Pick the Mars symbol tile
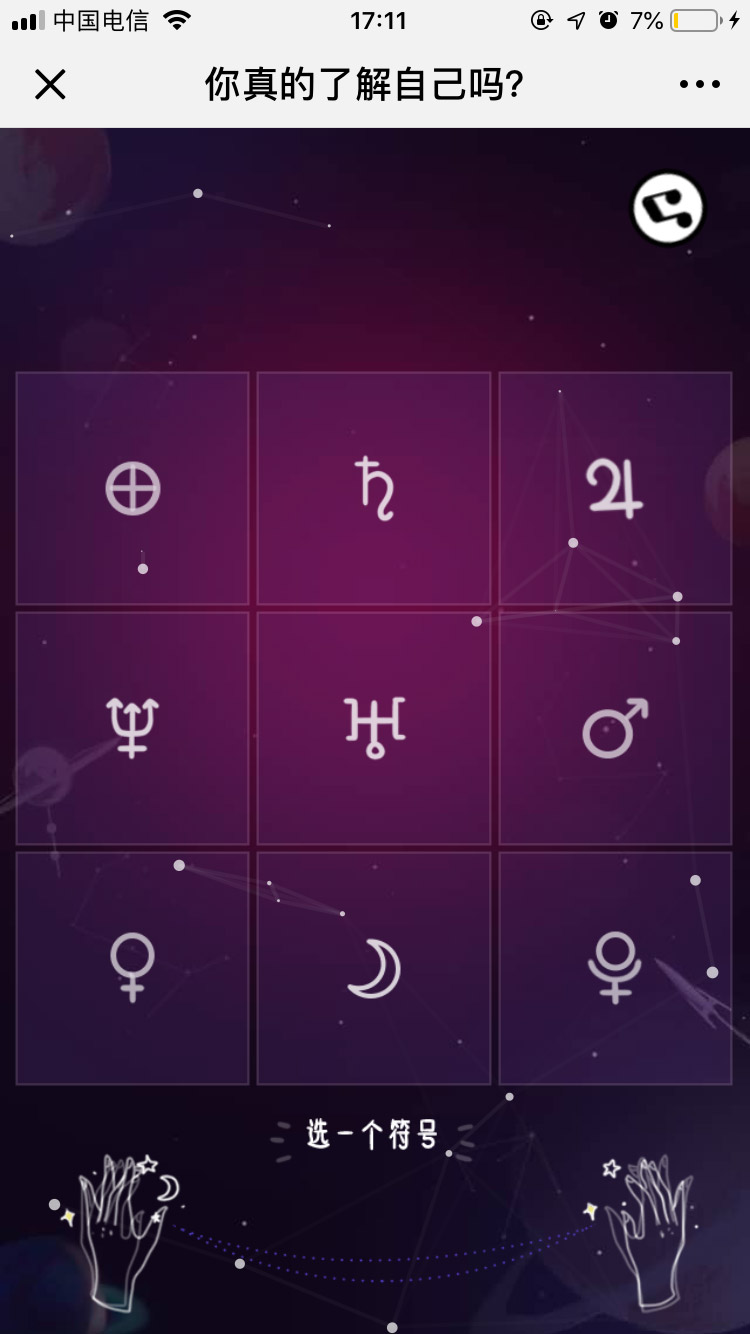 (x=615, y=728)
